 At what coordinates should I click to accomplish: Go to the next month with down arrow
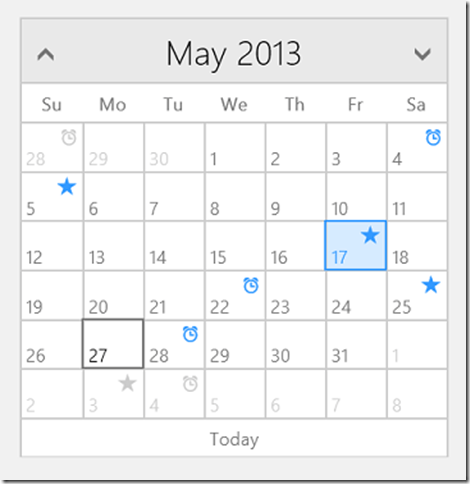pos(422,54)
